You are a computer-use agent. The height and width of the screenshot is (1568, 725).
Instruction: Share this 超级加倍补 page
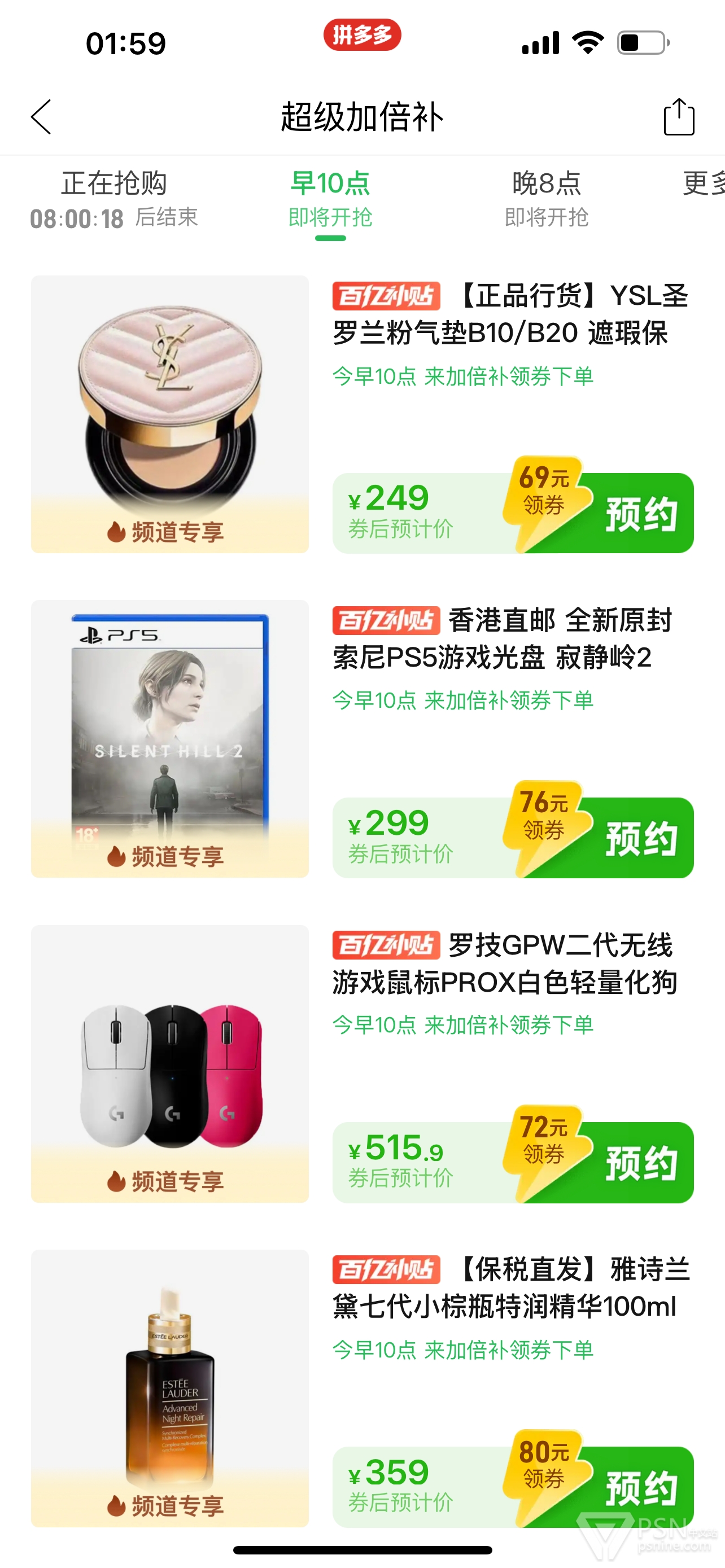point(679,116)
